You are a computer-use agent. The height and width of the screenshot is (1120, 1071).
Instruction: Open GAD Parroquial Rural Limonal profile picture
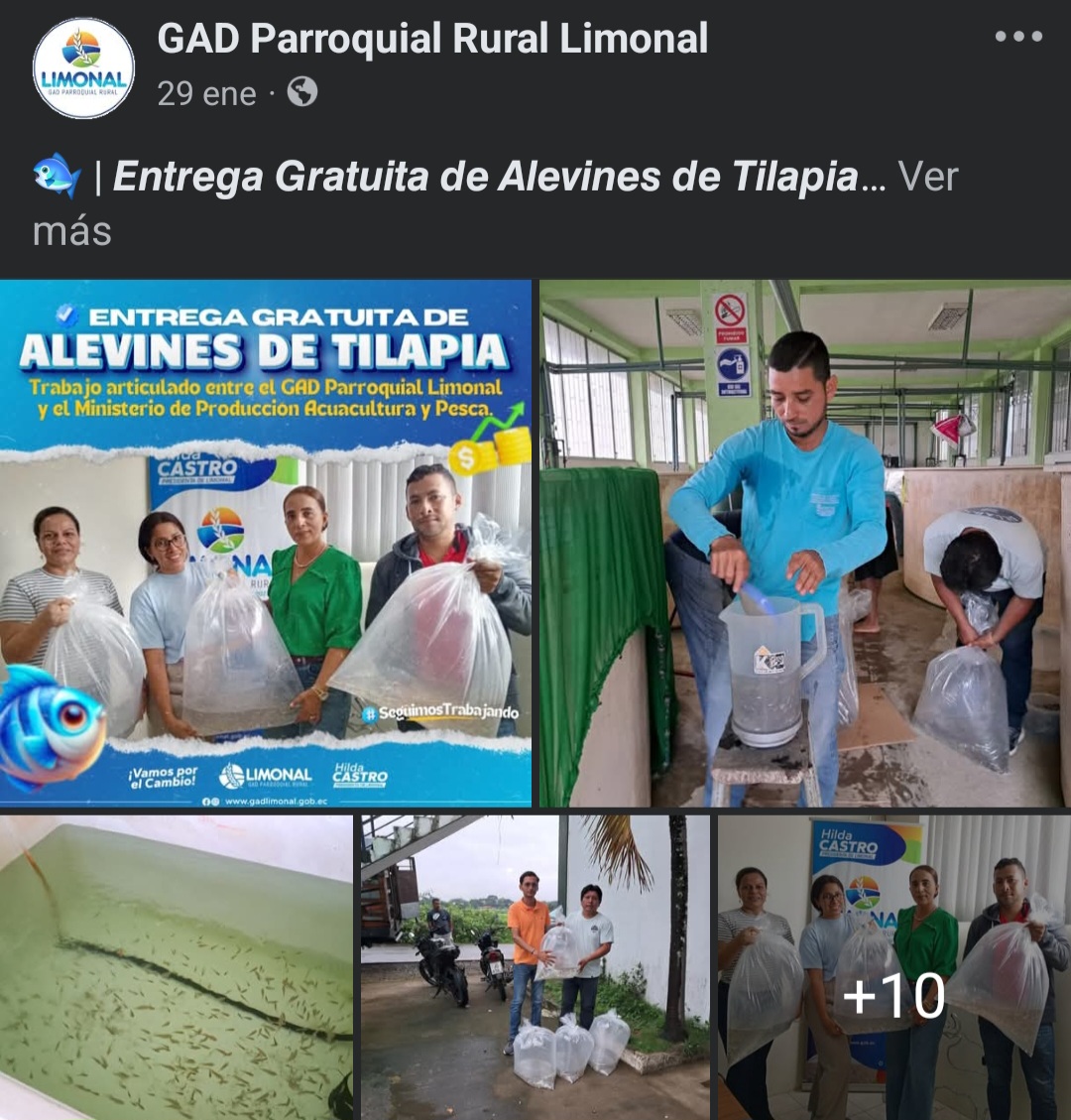coord(83,67)
